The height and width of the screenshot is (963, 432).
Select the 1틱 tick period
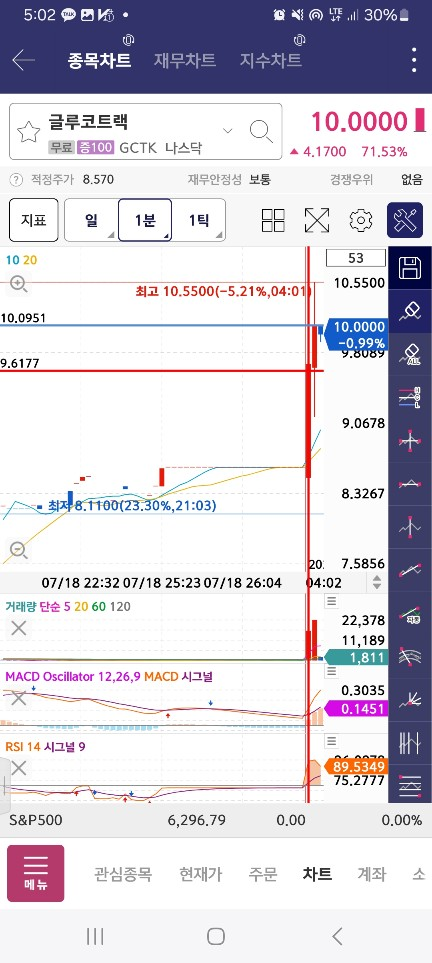coord(198,220)
